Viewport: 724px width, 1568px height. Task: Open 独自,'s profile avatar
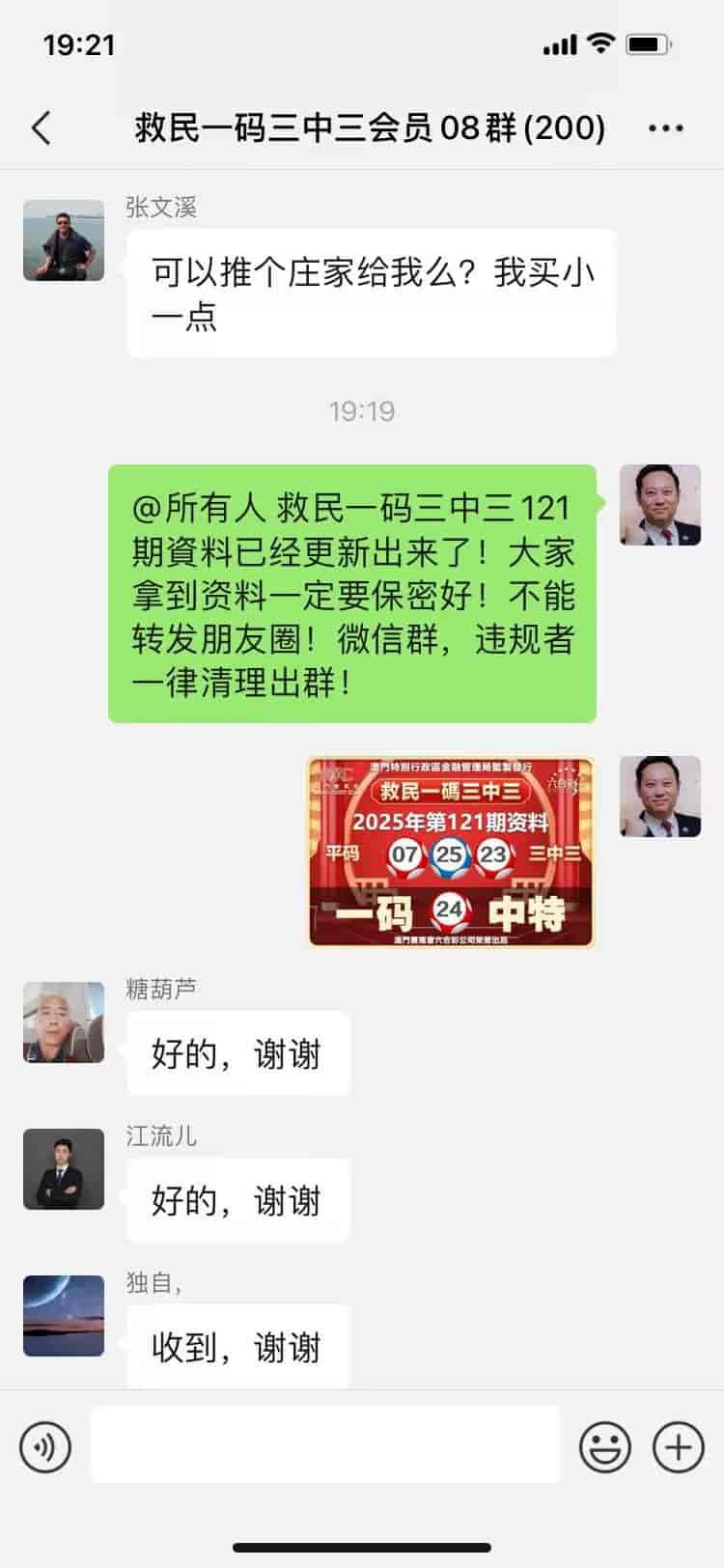click(x=64, y=1316)
